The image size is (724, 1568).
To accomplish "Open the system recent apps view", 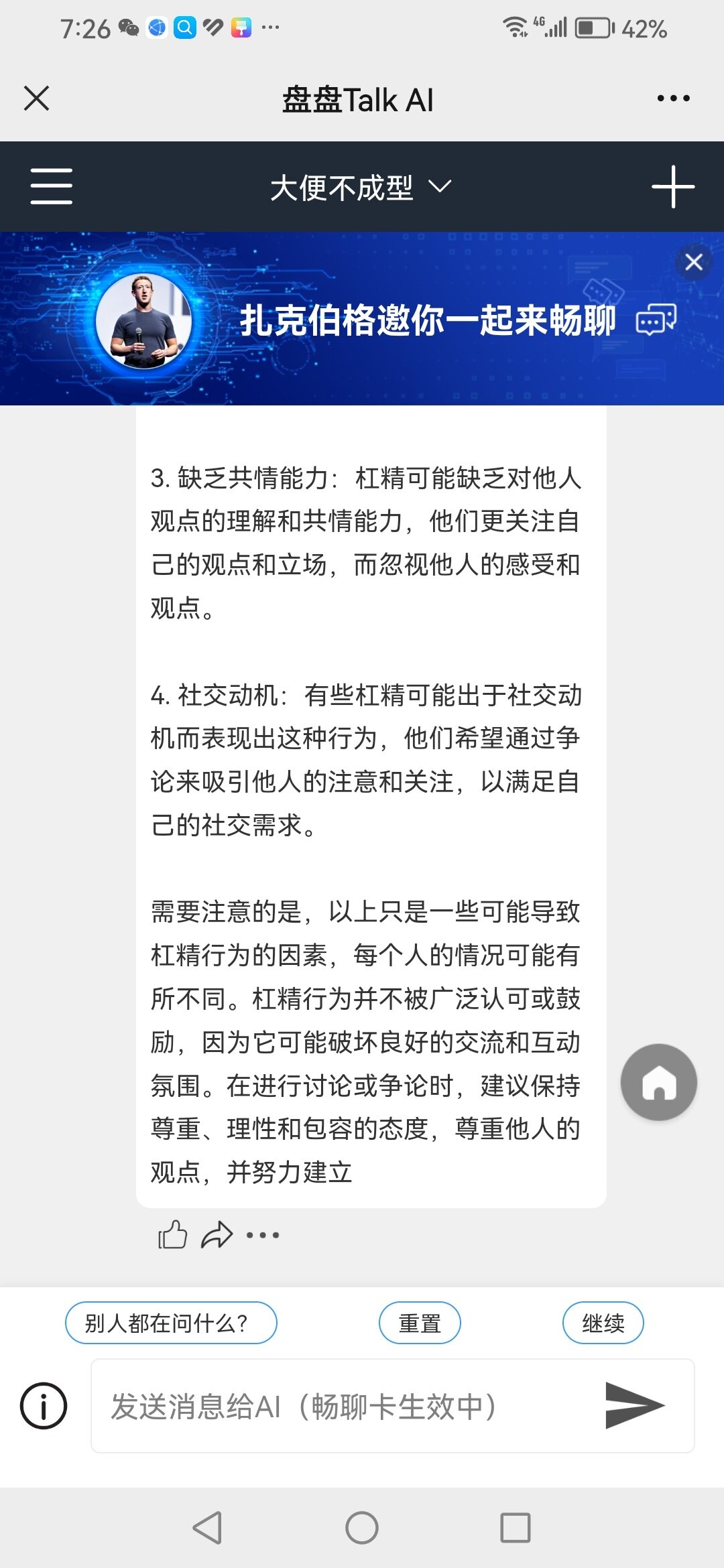I will tap(516, 1528).
